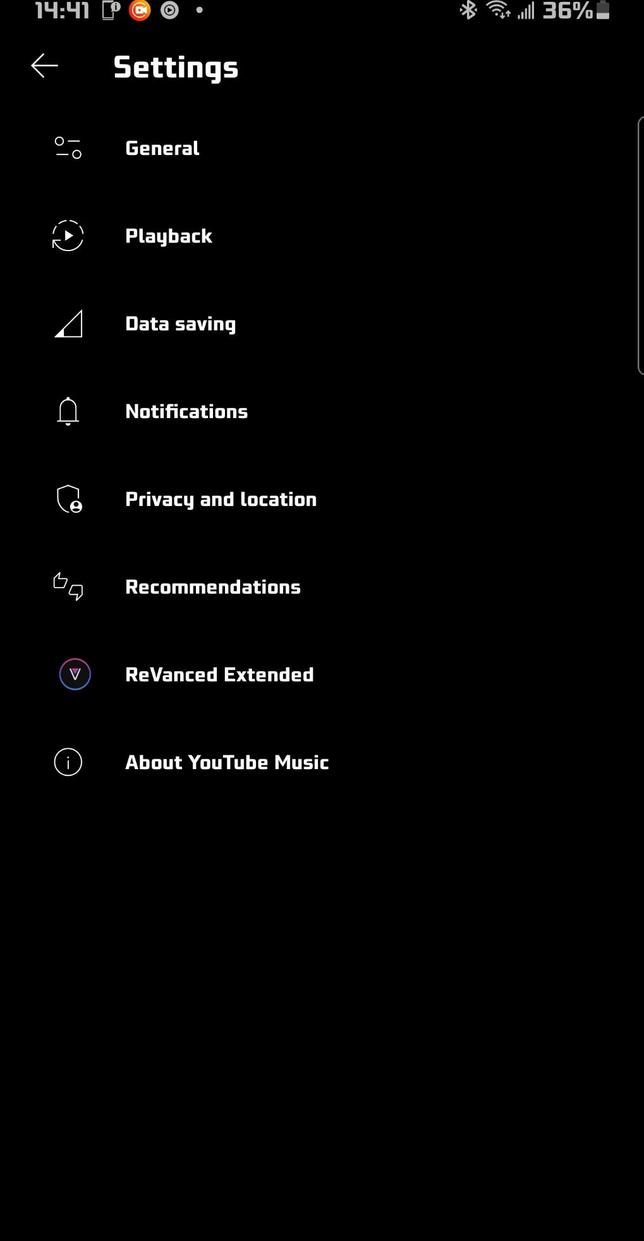Go back from the Settings screen
The width and height of the screenshot is (644, 1241).
pyautogui.click(x=44, y=66)
